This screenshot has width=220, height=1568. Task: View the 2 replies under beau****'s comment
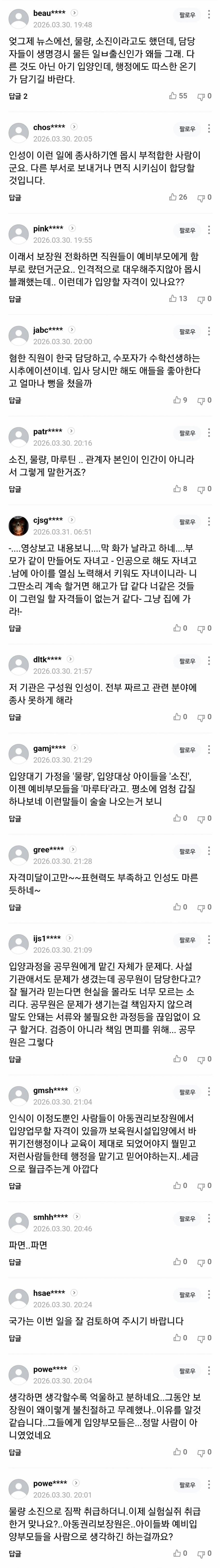click(x=18, y=96)
